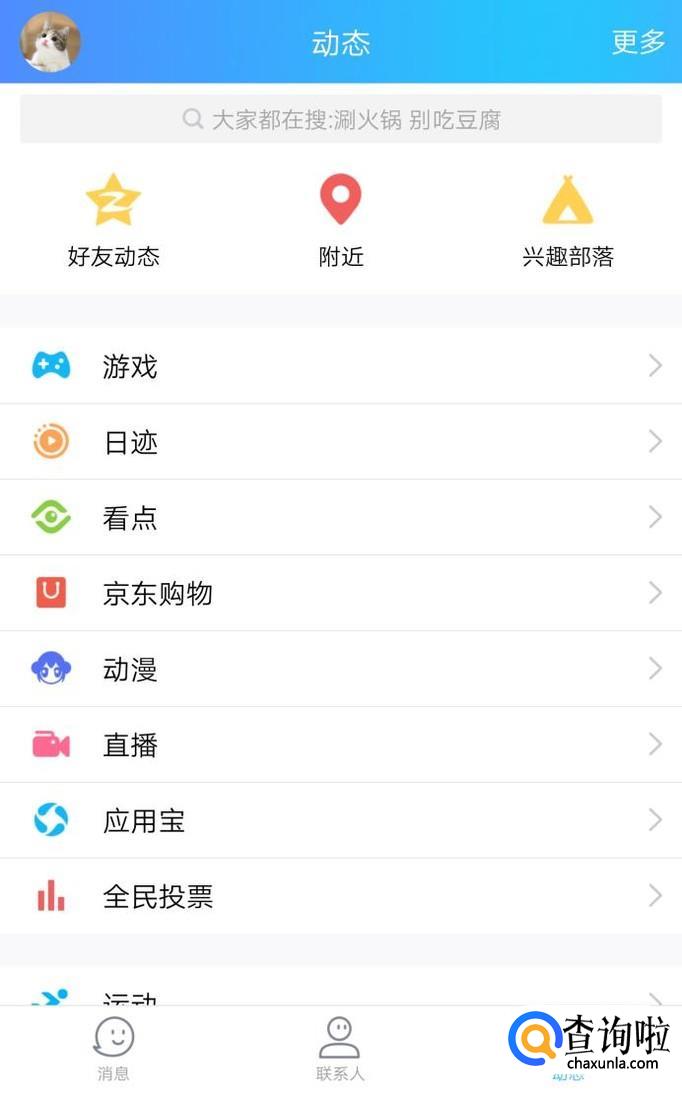Viewport: 682px width, 1094px height.
Task: Open 附近 to see nearby people
Action: (x=340, y=221)
